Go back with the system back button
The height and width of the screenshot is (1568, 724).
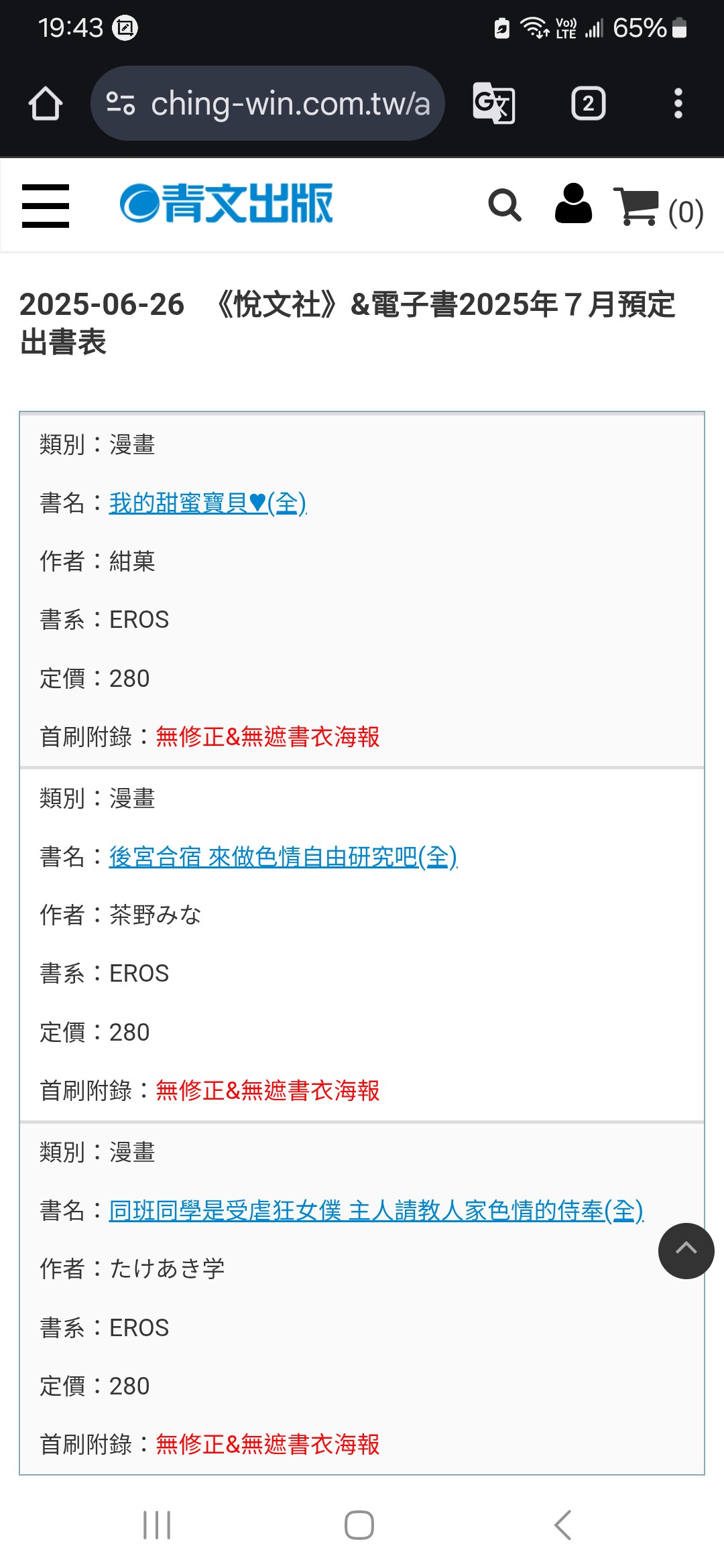[563, 1525]
